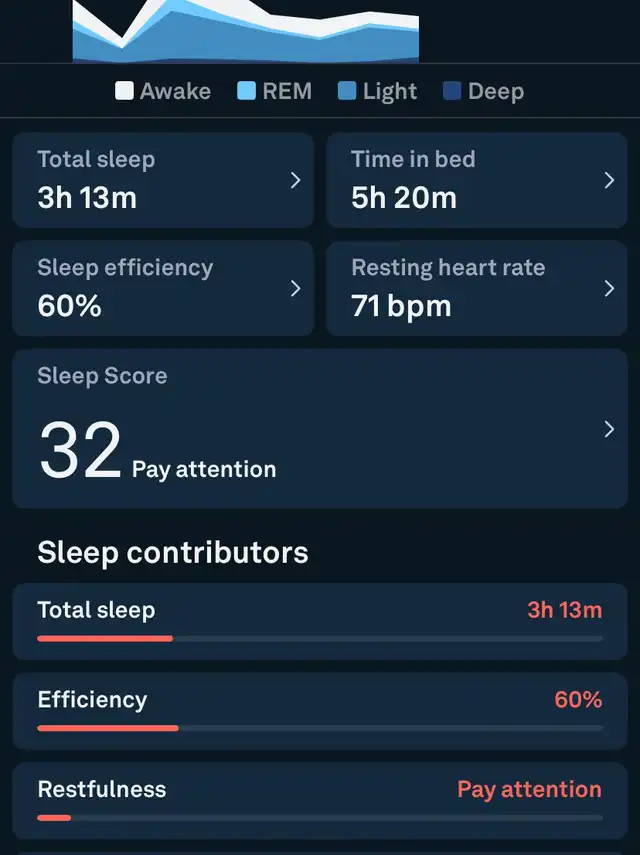Tap the Restfulness contributor row
This screenshot has width=640, height=855.
click(320, 800)
